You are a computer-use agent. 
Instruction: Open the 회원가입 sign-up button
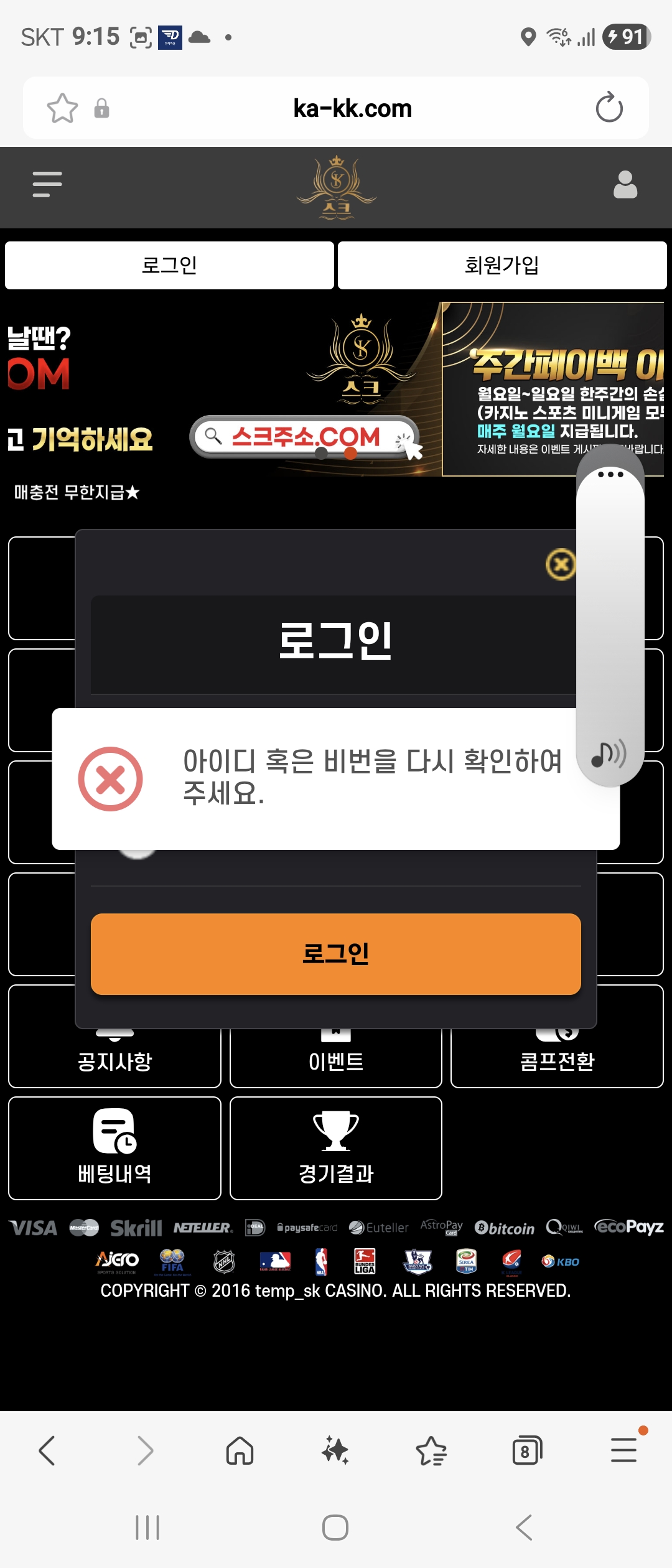[x=502, y=265]
